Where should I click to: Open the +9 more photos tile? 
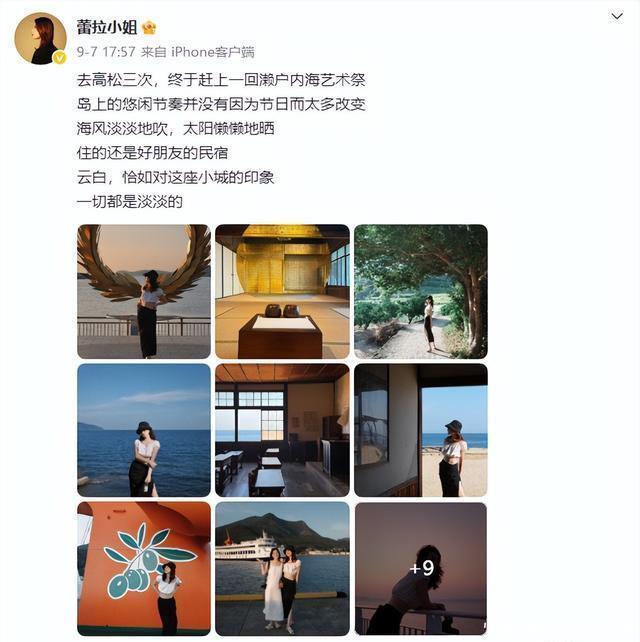(x=421, y=569)
